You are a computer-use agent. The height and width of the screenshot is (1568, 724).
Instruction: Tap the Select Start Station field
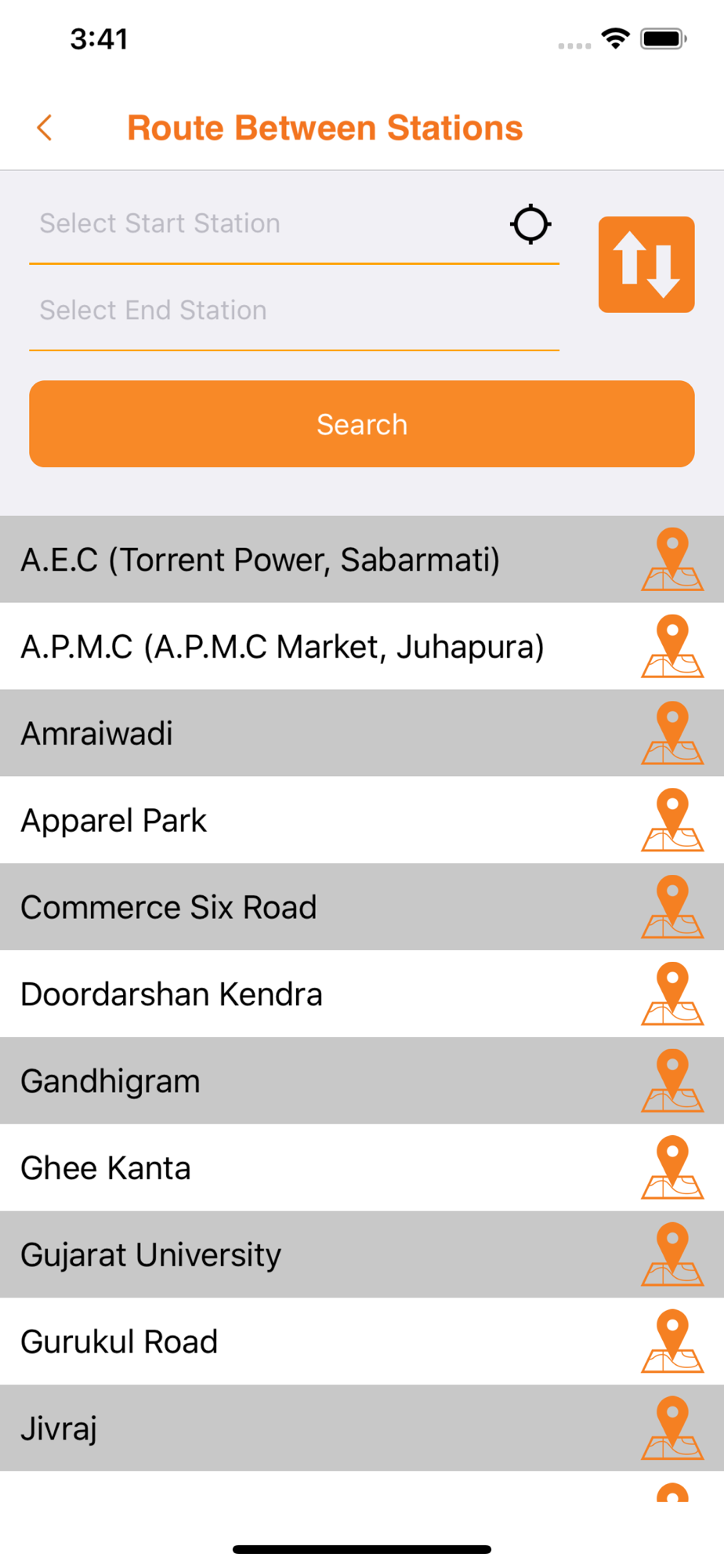pyautogui.click(x=266, y=224)
